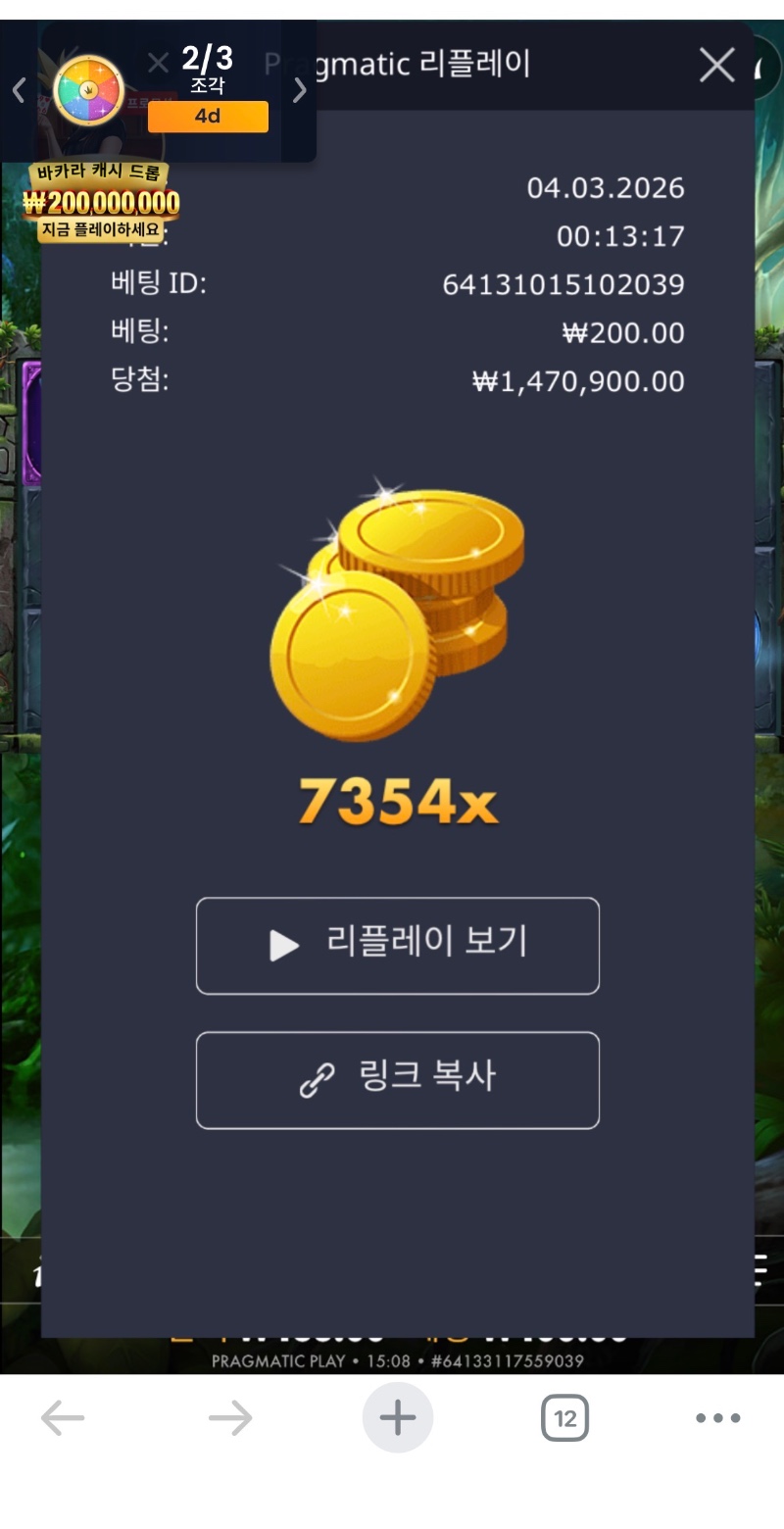Open the browser overflow menu

click(x=717, y=1417)
